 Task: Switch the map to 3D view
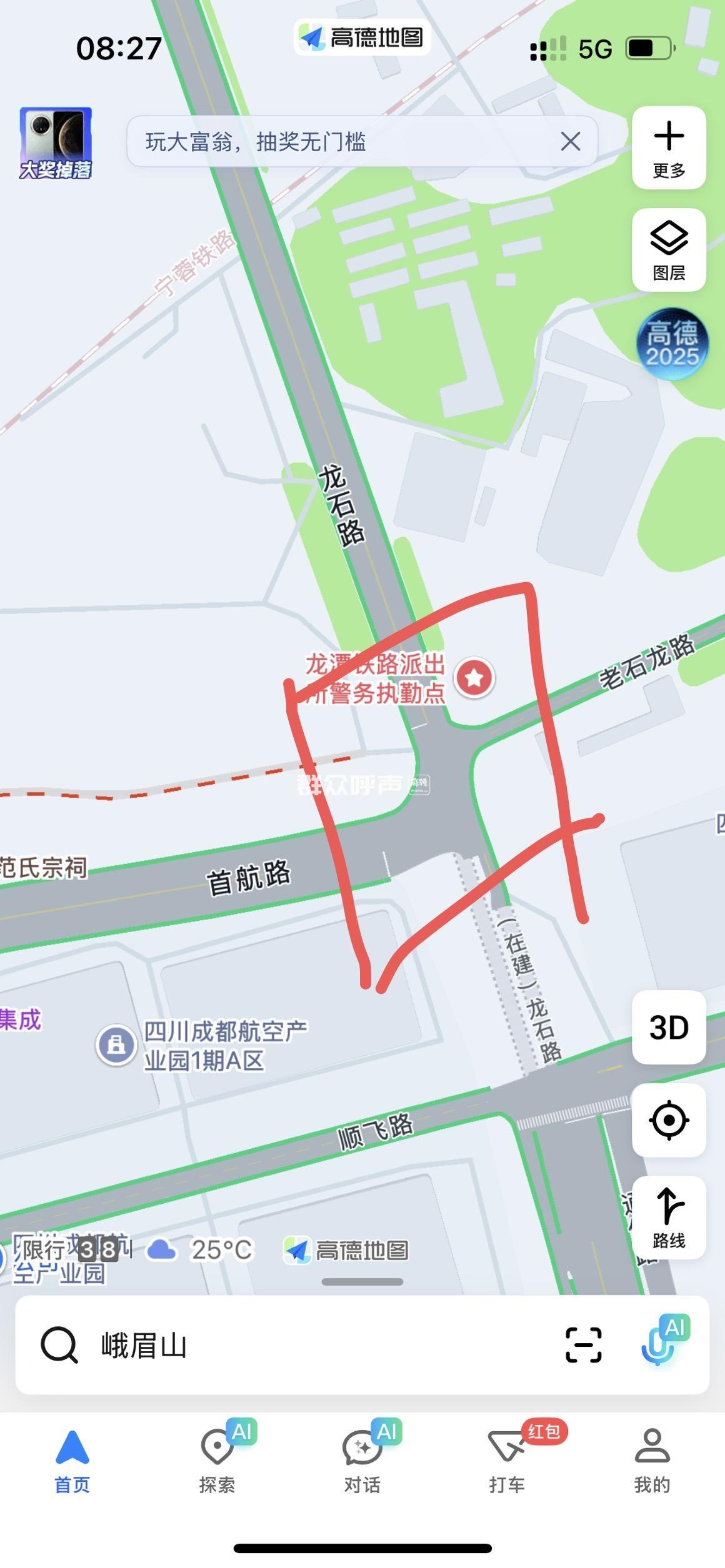pos(669,1028)
